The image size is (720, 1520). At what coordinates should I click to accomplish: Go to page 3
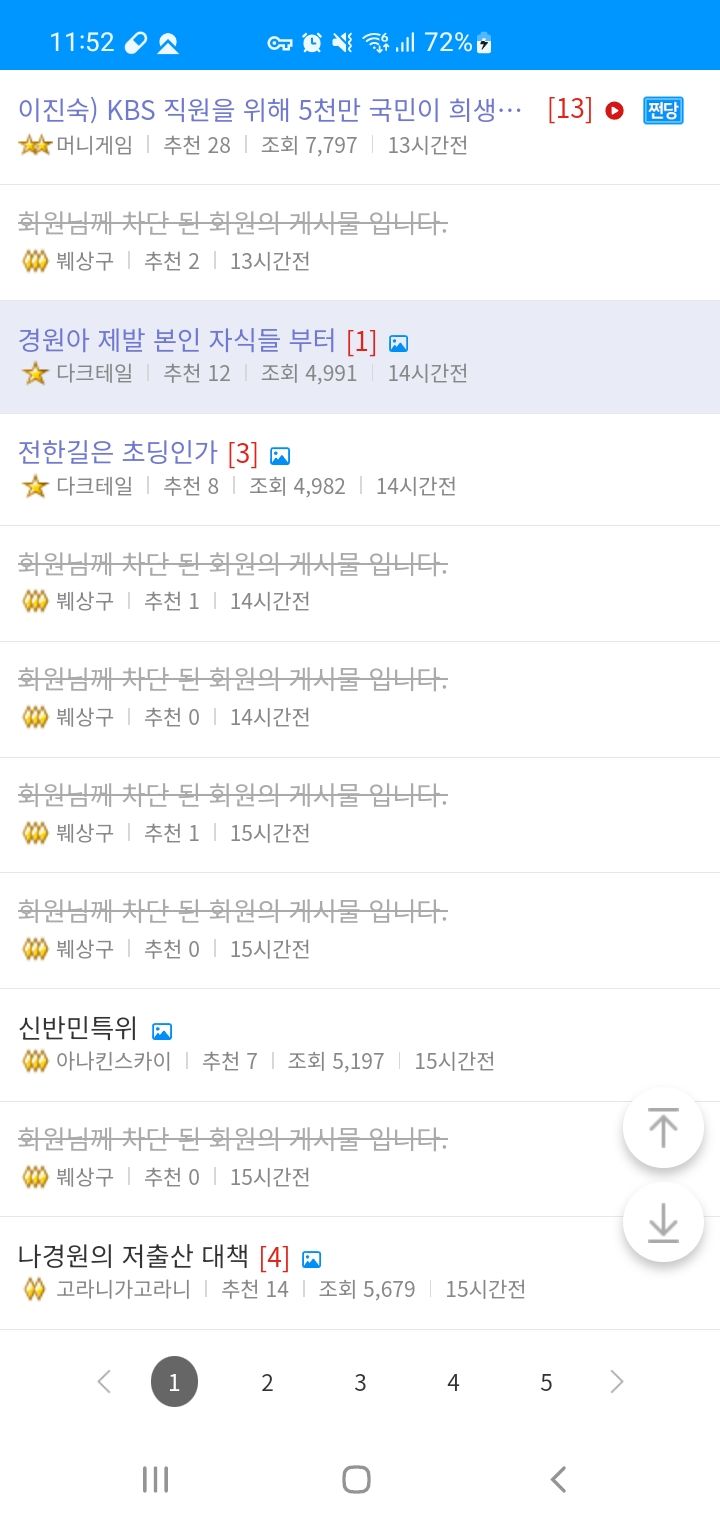(x=360, y=1382)
